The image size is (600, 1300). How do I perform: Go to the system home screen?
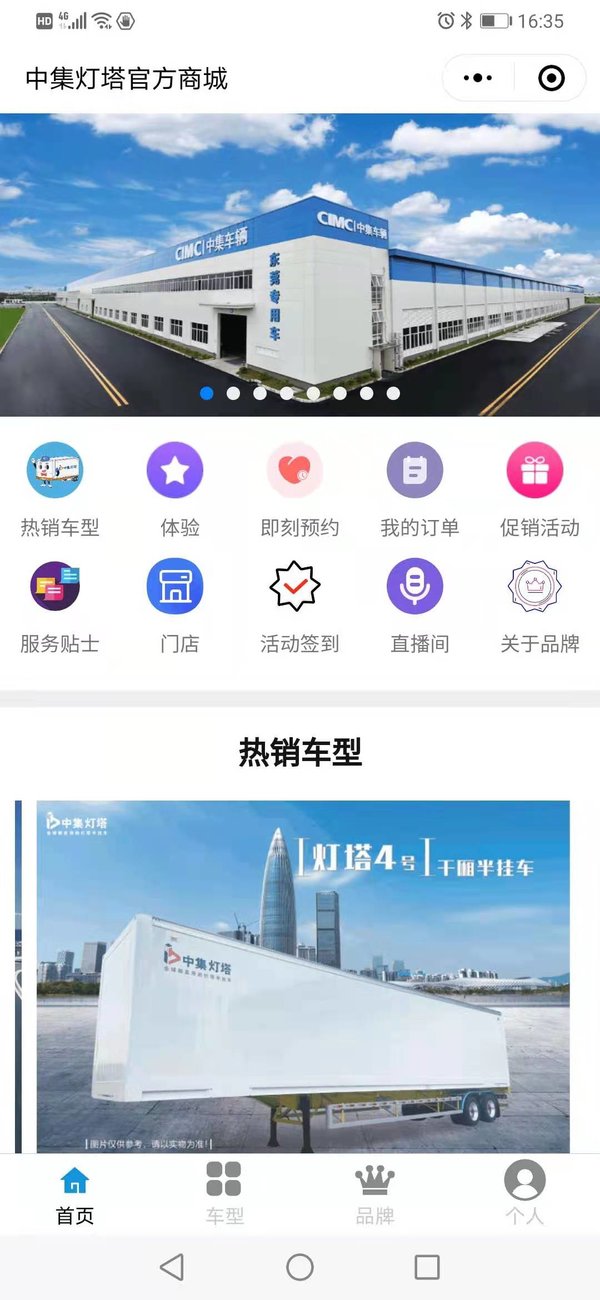[300, 1267]
